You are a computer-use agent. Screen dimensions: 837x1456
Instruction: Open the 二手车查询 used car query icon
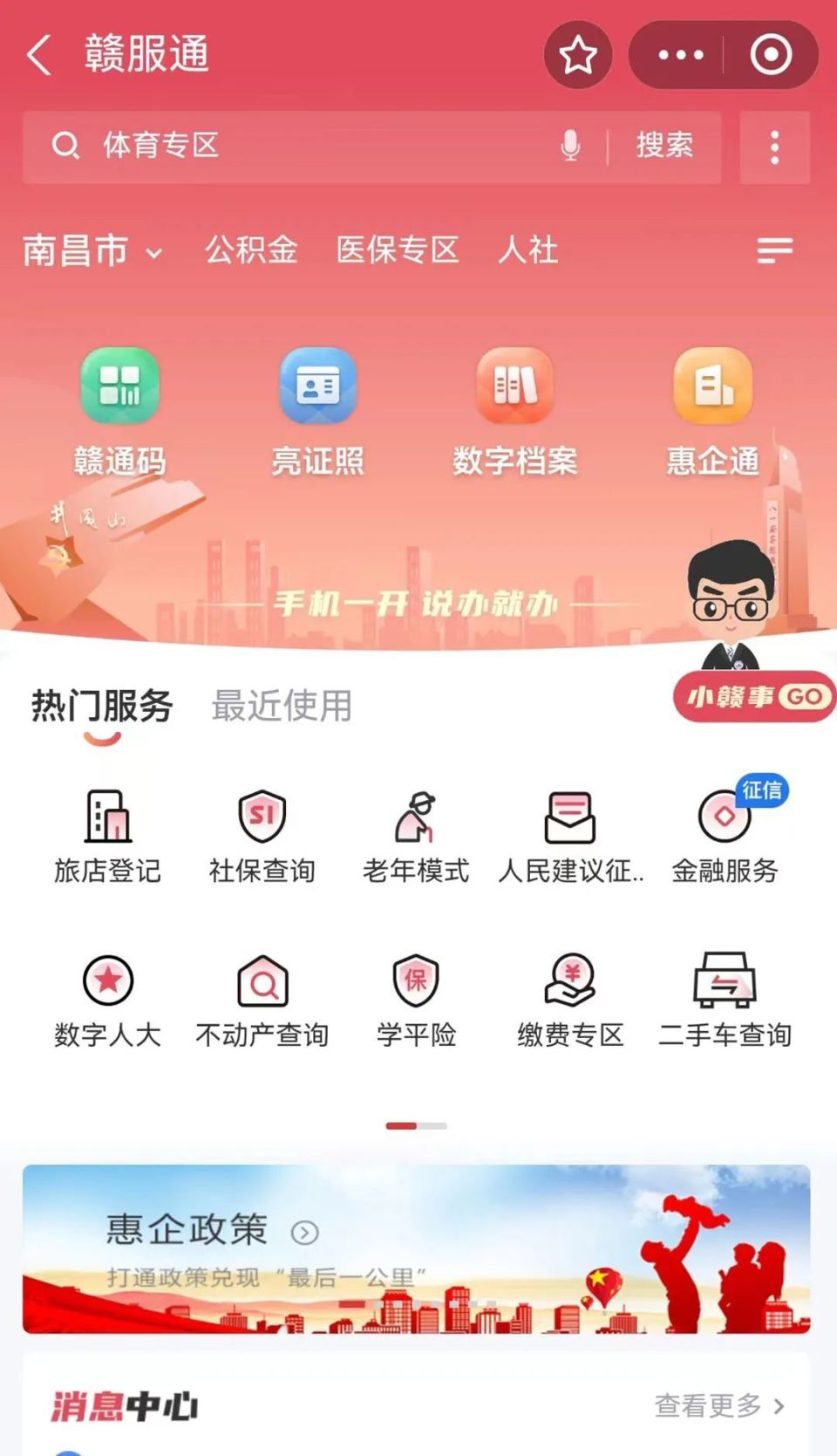point(723,996)
